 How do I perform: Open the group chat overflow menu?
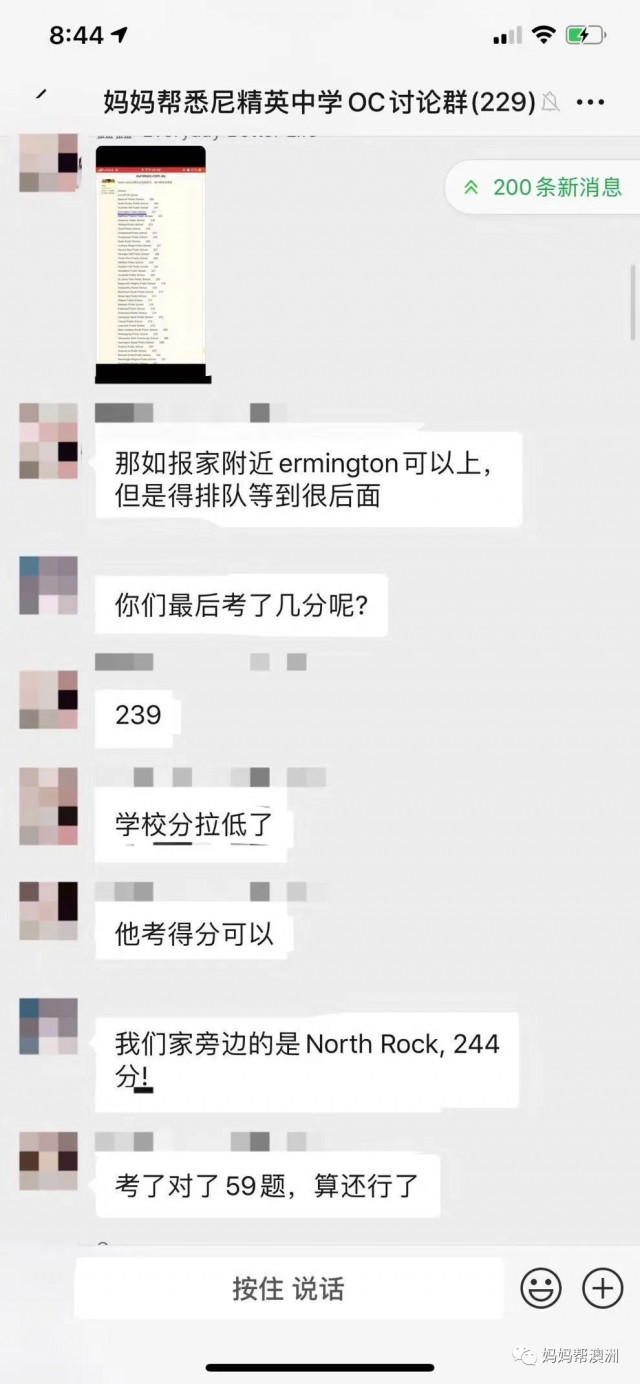591,102
